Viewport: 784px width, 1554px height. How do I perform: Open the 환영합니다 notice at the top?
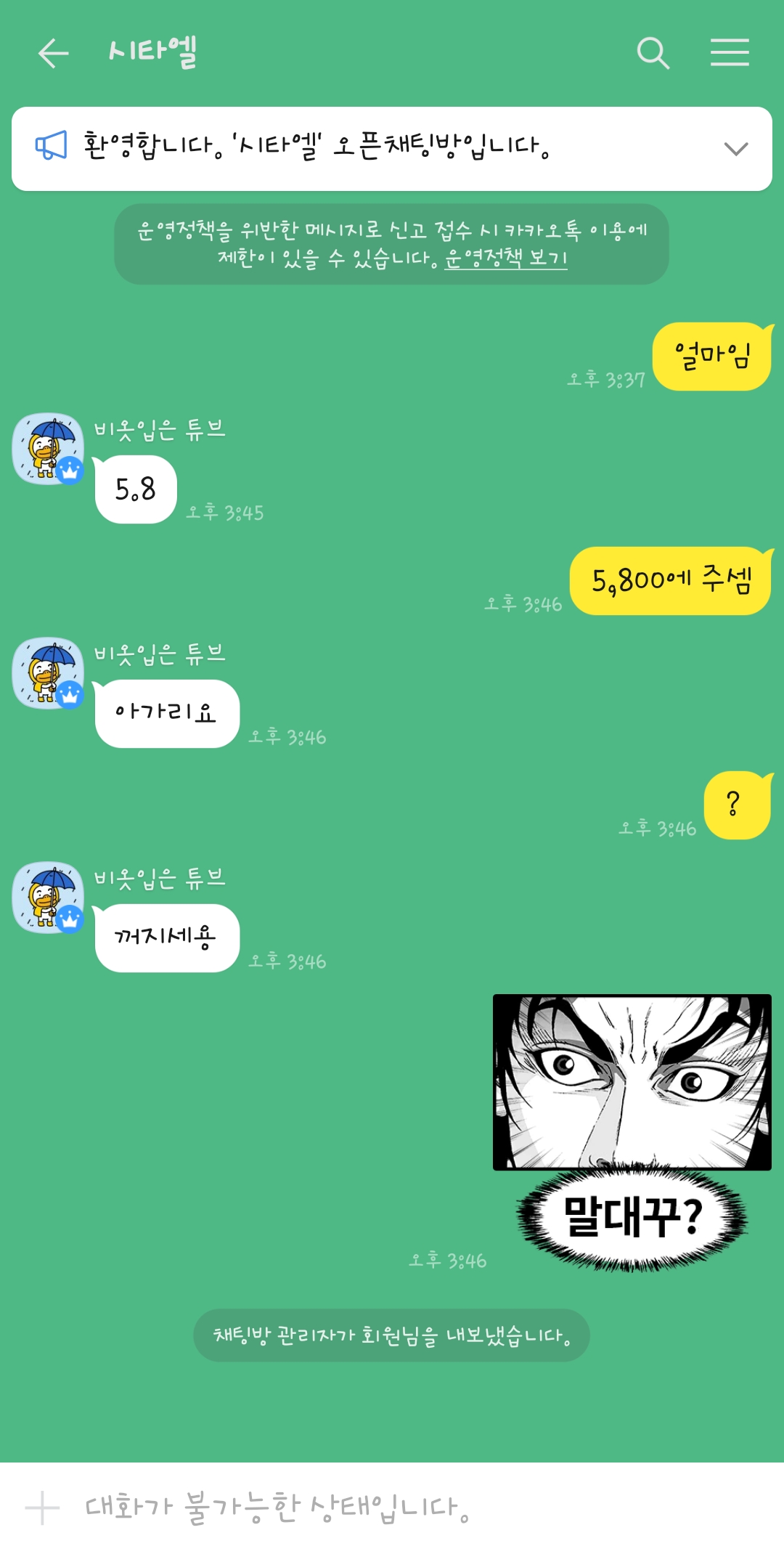point(317,147)
